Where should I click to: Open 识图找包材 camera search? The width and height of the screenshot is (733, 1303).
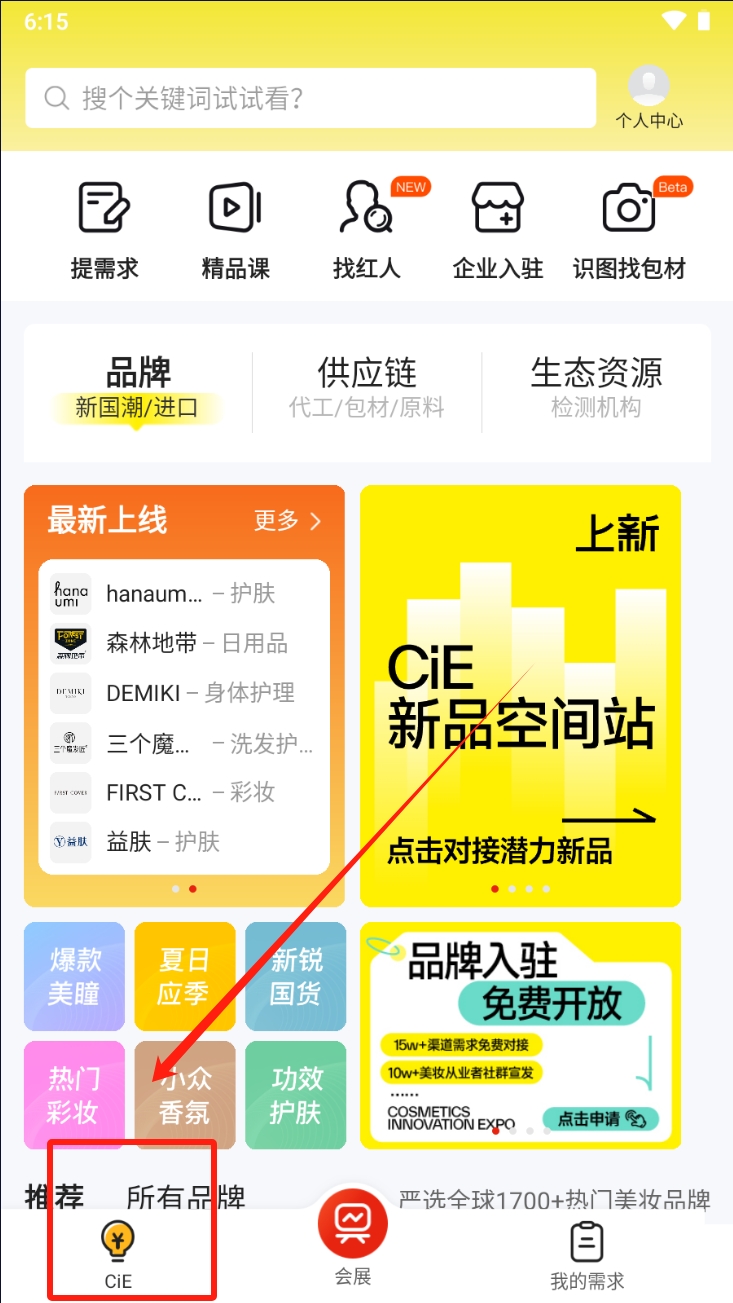(629, 229)
